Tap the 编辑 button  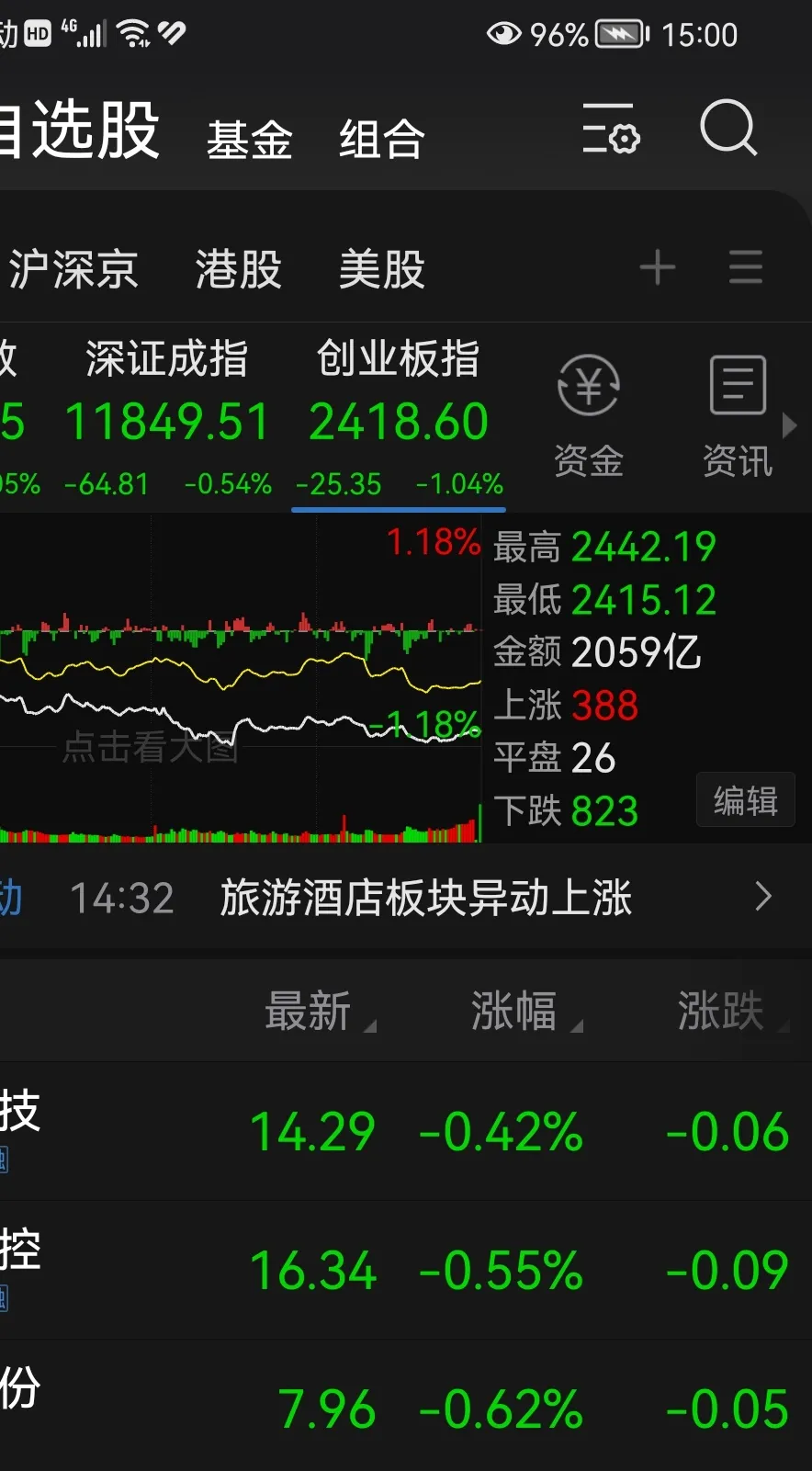[745, 801]
